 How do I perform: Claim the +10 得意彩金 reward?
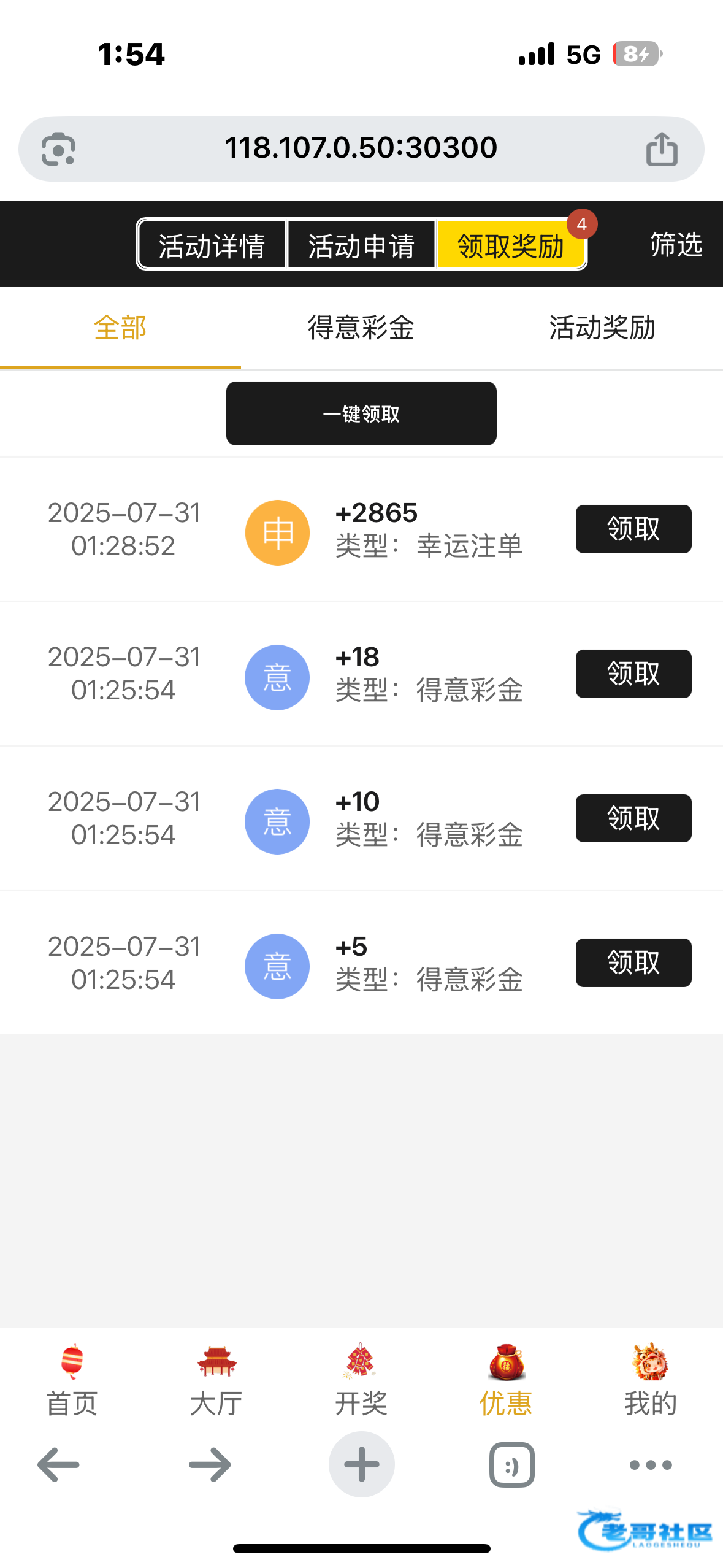633,818
